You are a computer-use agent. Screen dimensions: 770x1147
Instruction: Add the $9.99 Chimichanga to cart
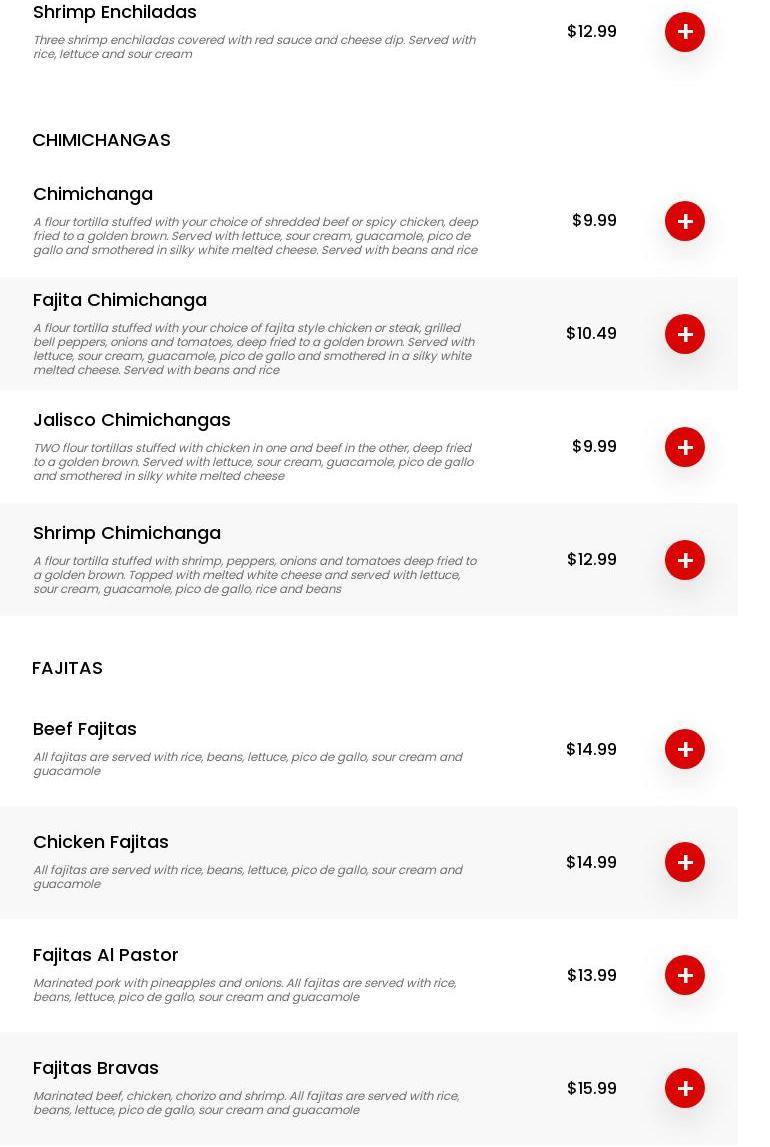(x=685, y=221)
